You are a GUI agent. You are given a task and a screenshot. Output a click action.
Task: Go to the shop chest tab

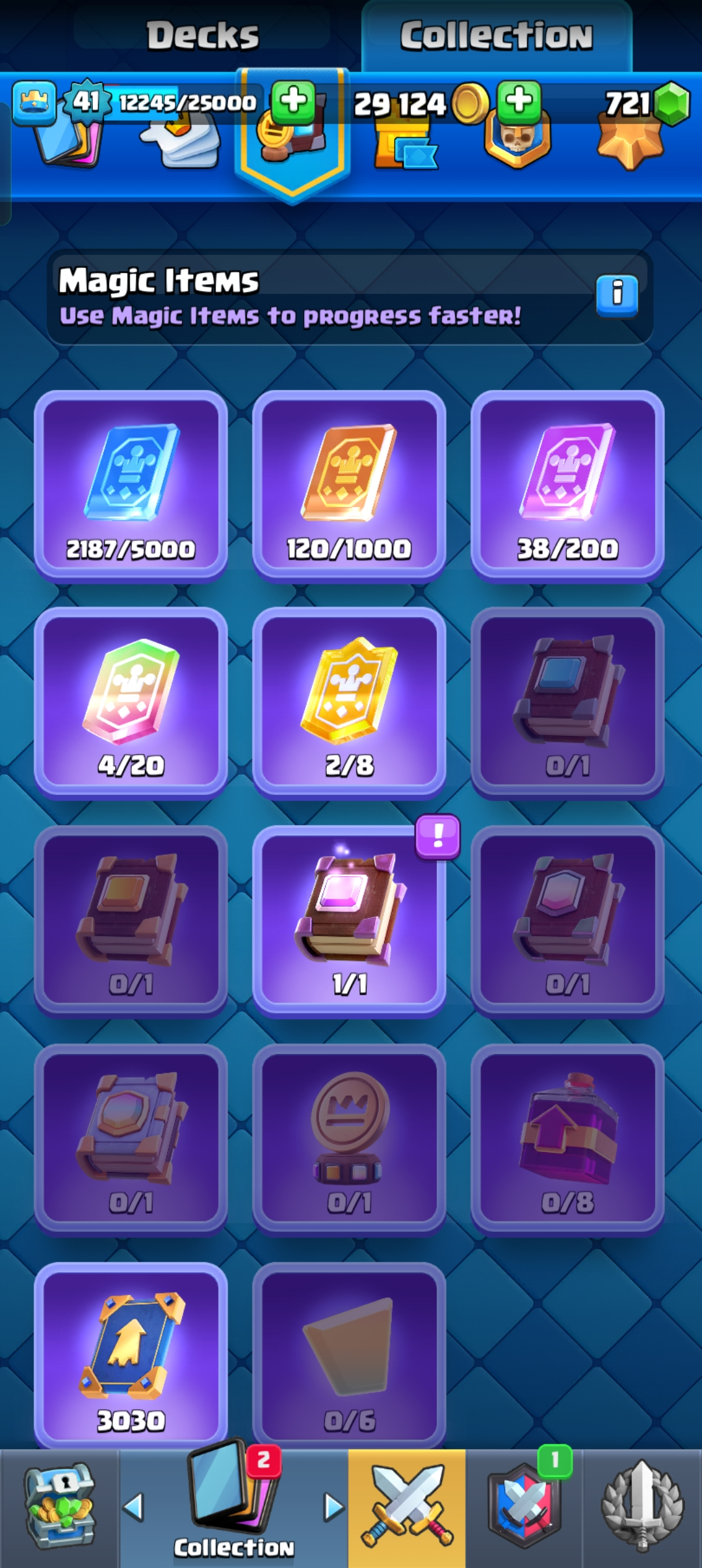coord(60,1508)
